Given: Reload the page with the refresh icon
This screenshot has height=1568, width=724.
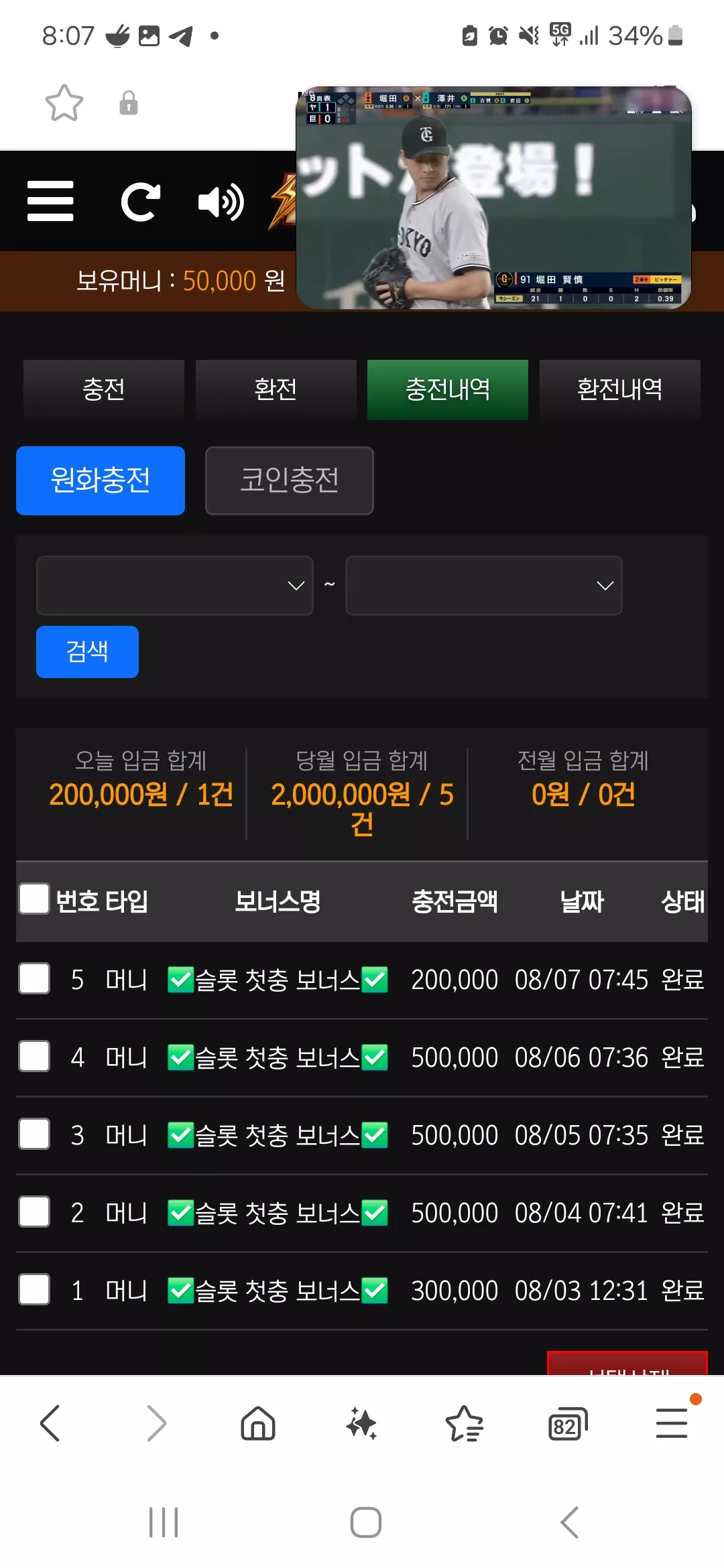Looking at the screenshot, I should pos(140,202).
